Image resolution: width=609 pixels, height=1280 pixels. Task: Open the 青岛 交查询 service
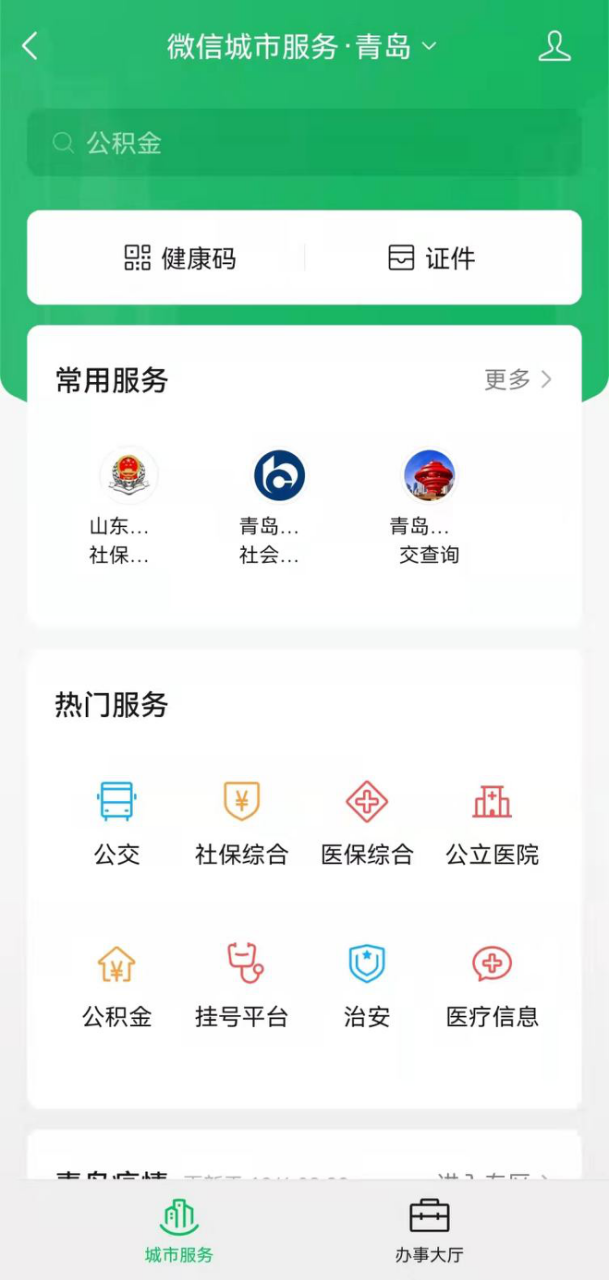[x=429, y=507]
